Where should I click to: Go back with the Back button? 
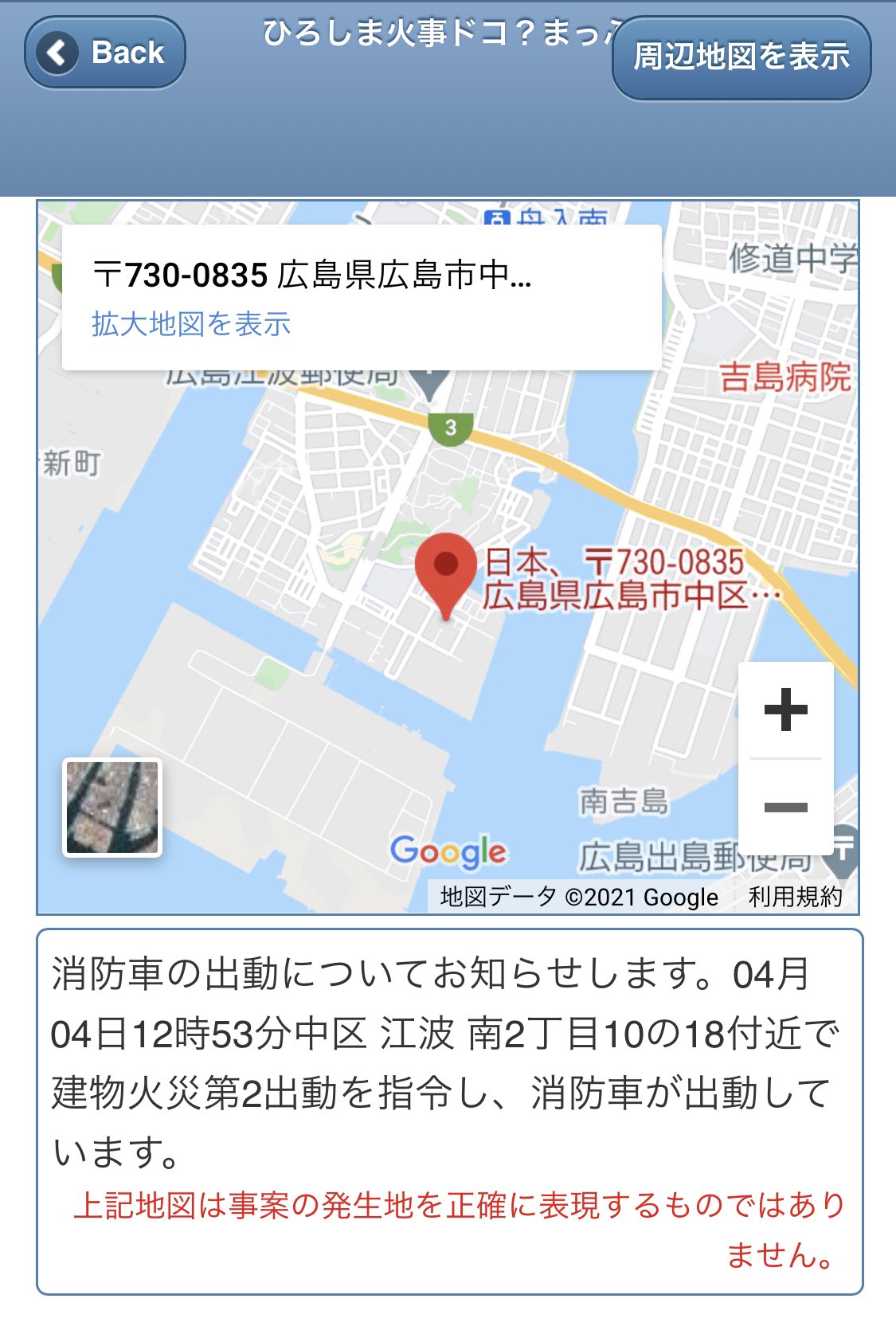pos(105,53)
